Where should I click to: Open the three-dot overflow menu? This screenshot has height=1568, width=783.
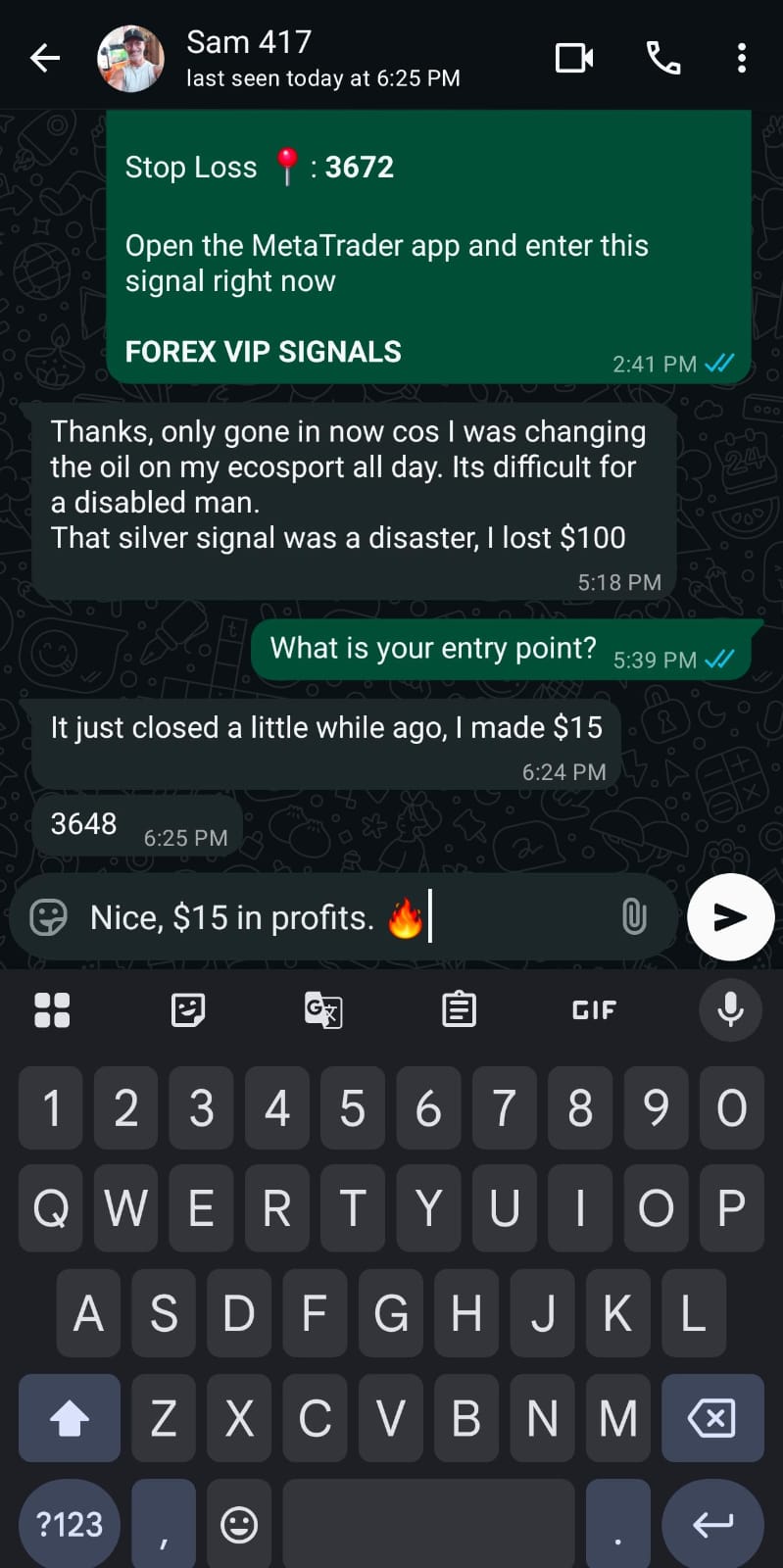coord(742,59)
